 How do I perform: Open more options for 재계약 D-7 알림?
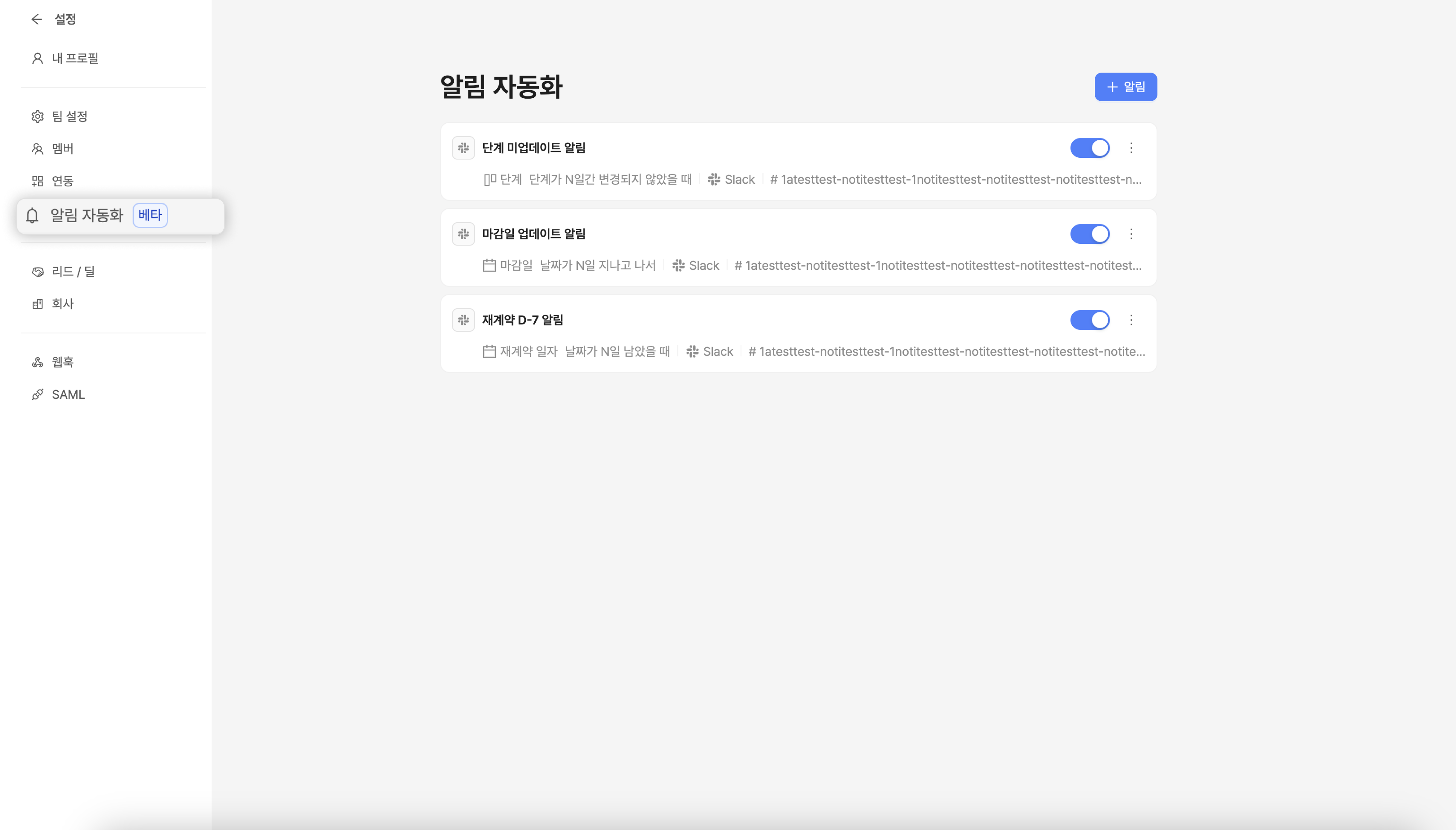(x=1131, y=320)
